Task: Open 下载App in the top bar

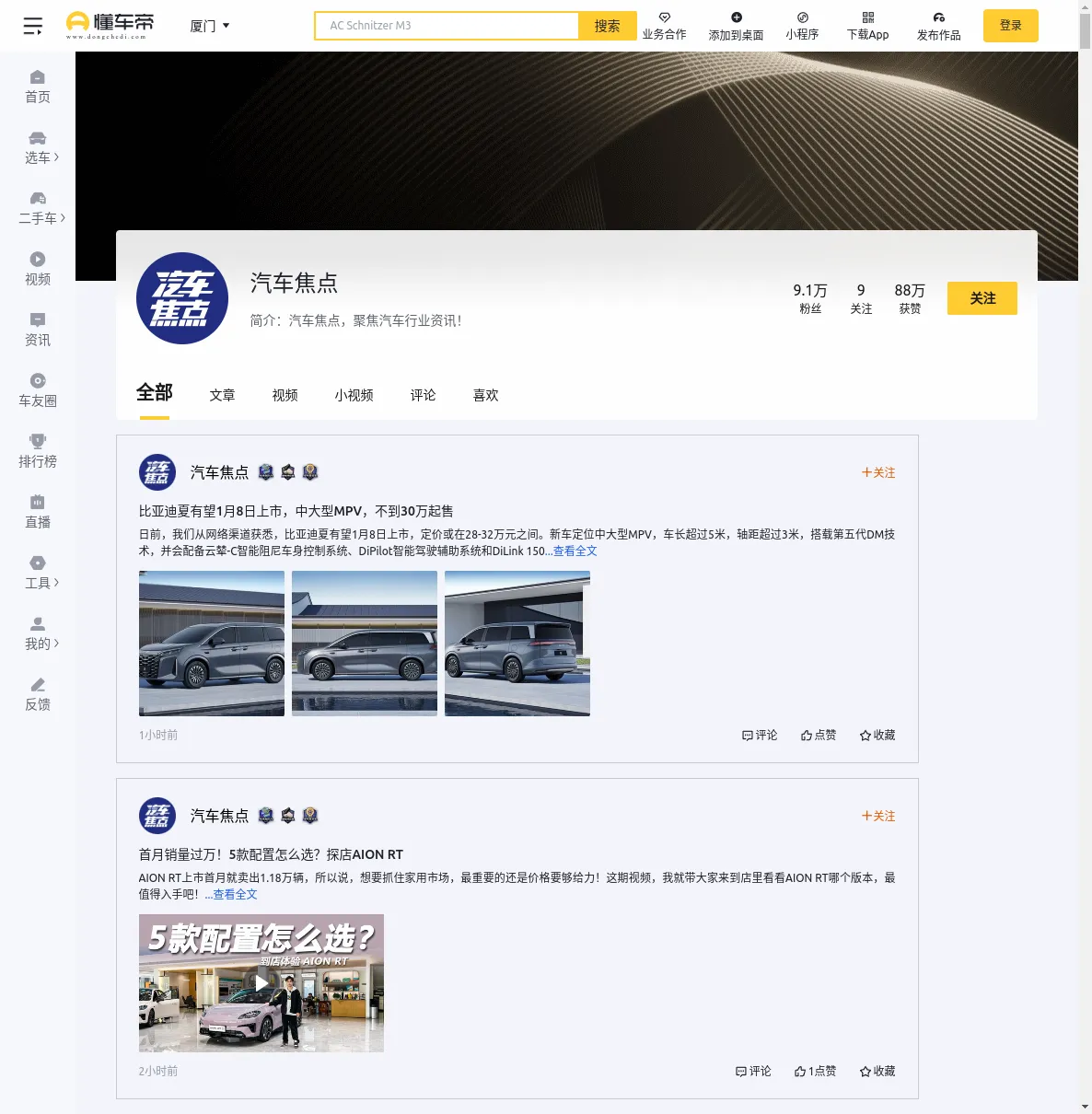Action: point(867,26)
